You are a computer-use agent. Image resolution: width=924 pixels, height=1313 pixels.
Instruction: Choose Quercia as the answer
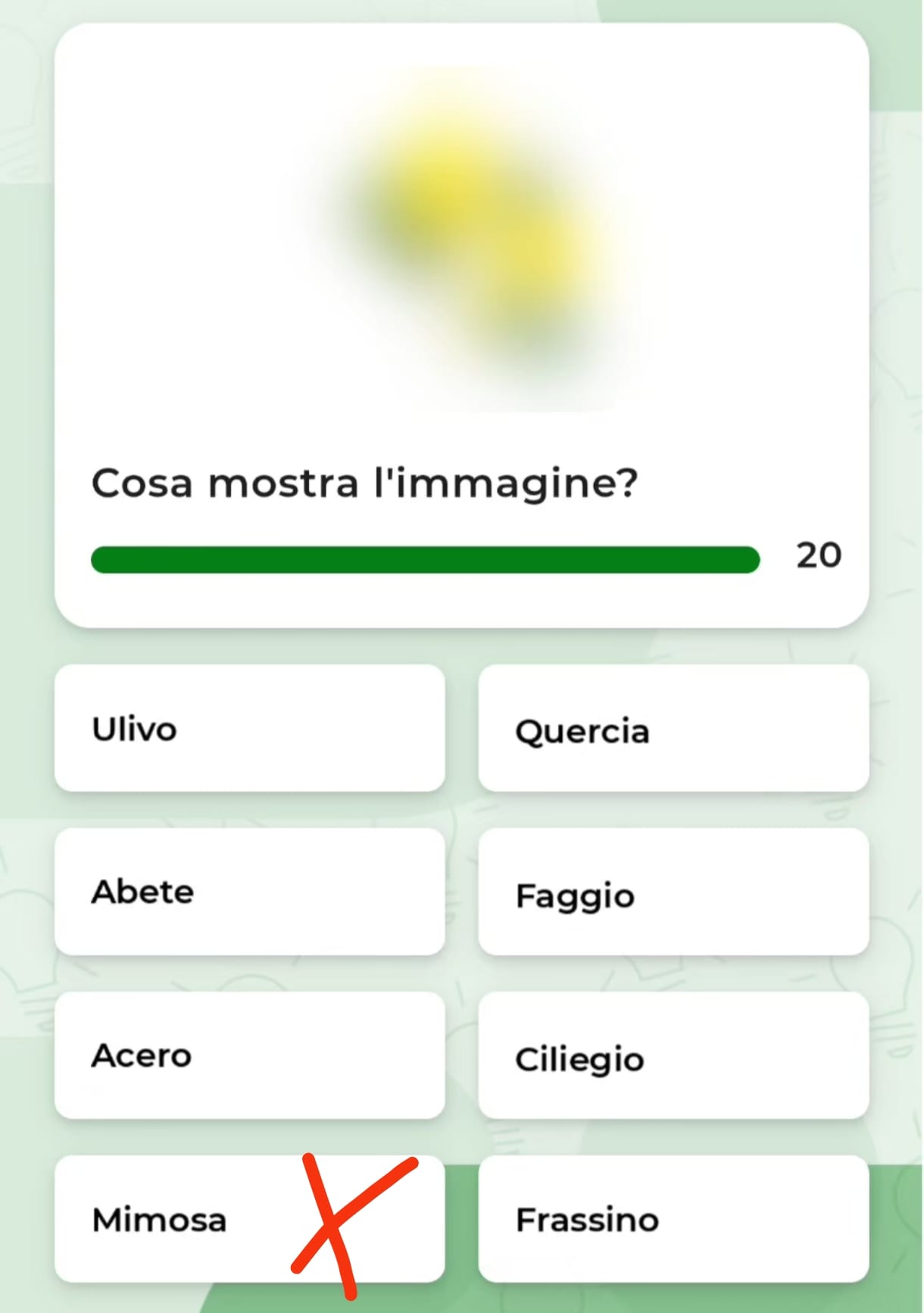coord(673,728)
